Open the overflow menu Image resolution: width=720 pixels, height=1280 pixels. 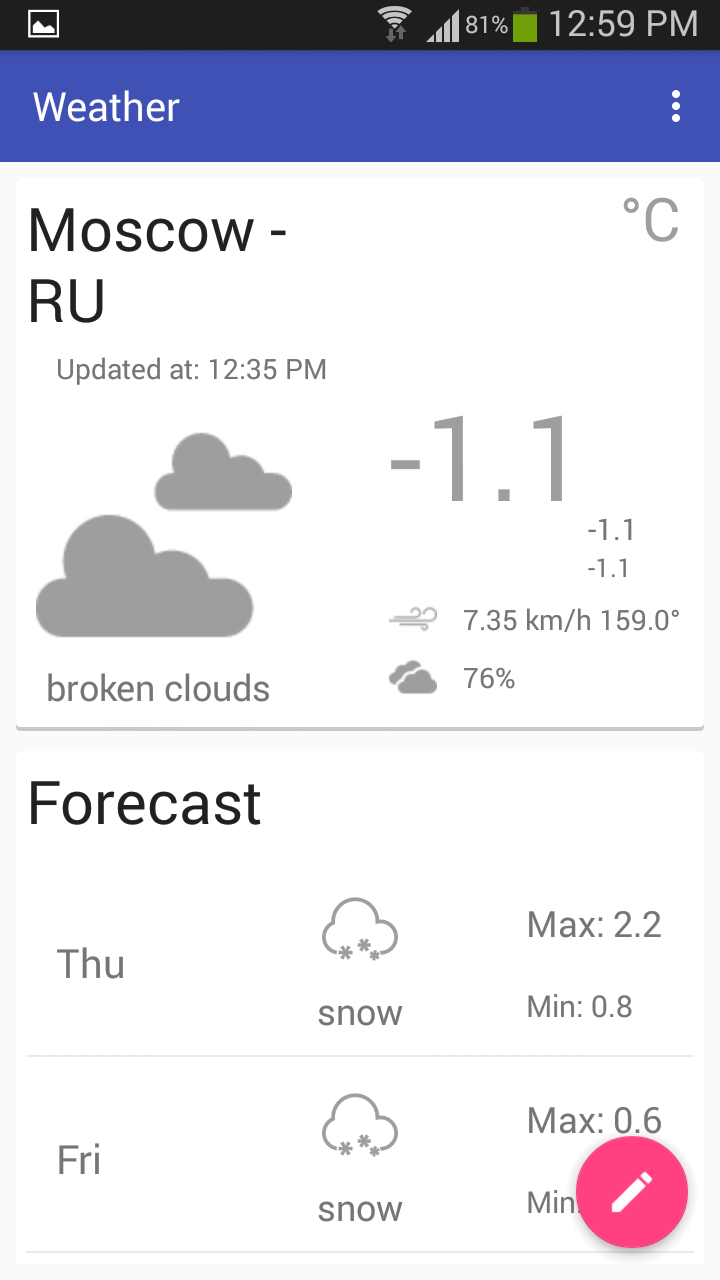[676, 106]
